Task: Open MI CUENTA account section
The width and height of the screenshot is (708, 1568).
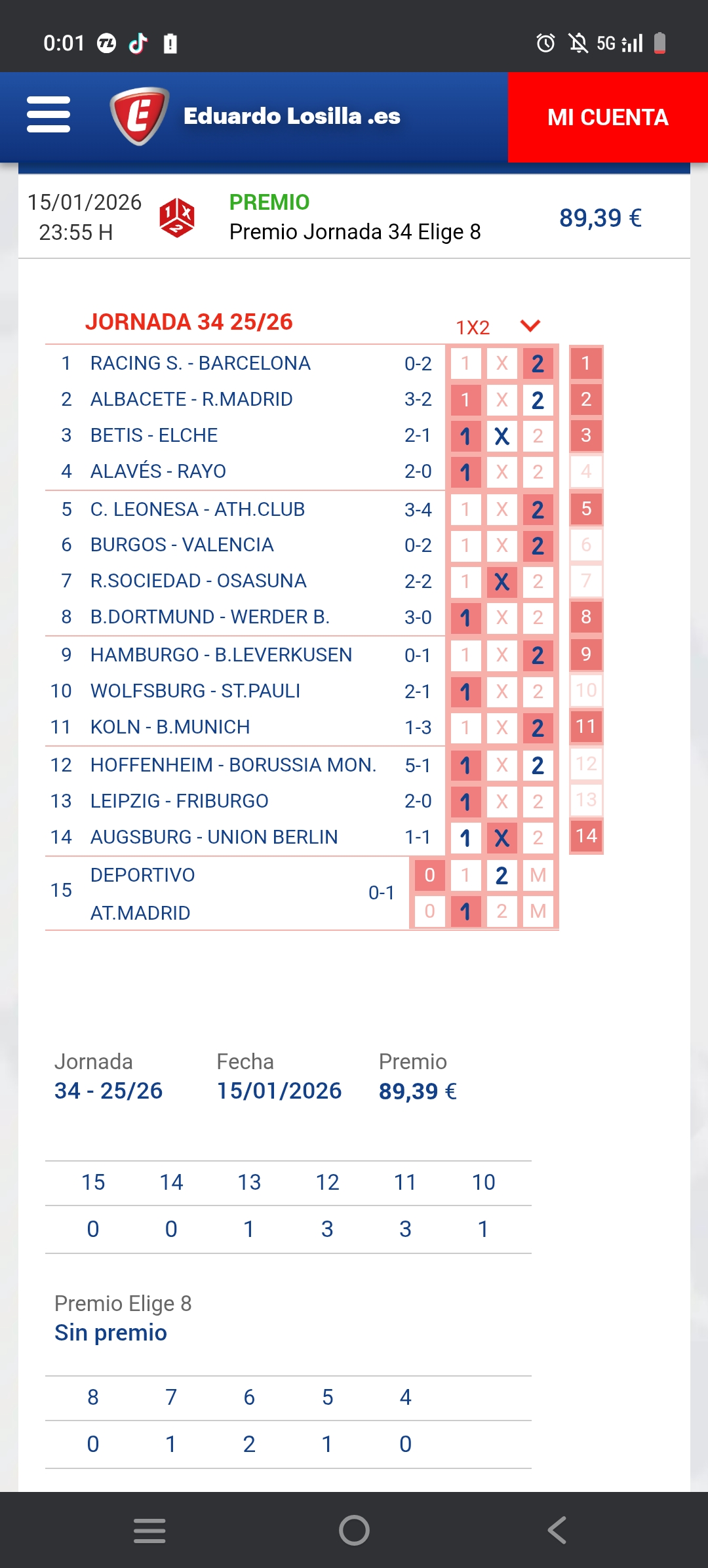Action: pos(608,117)
